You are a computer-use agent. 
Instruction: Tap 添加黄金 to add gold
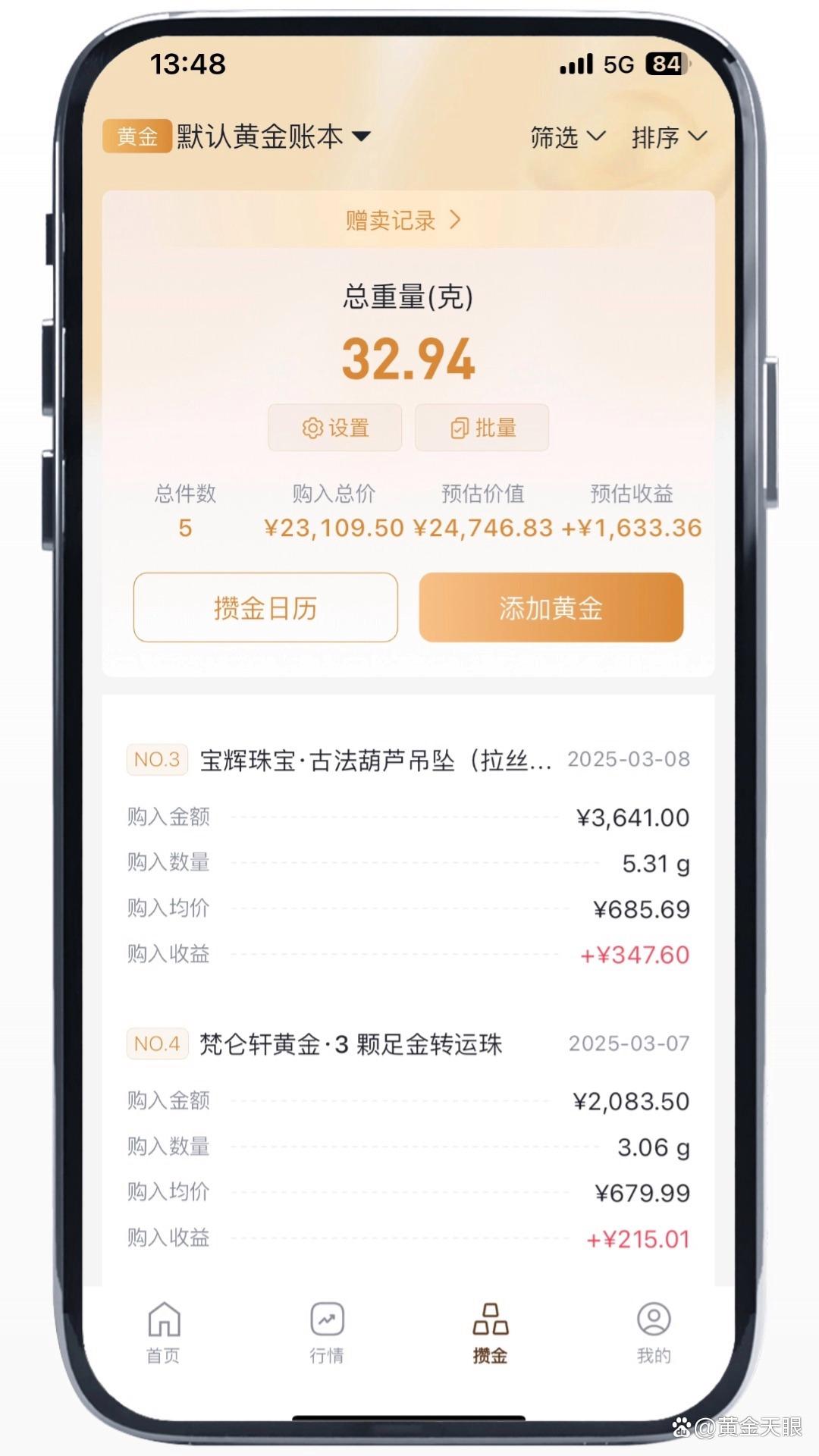pyautogui.click(x=551, y=607)
